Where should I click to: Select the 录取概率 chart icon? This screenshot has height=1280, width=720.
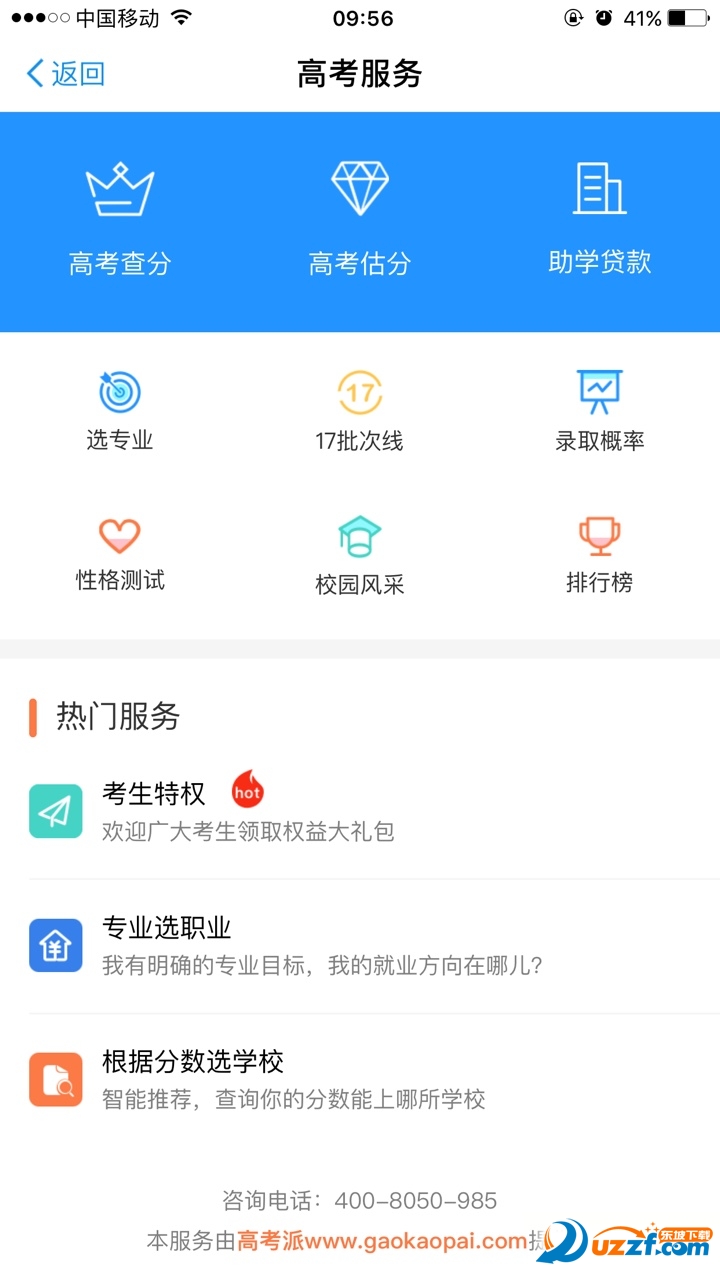click(598, 392)
